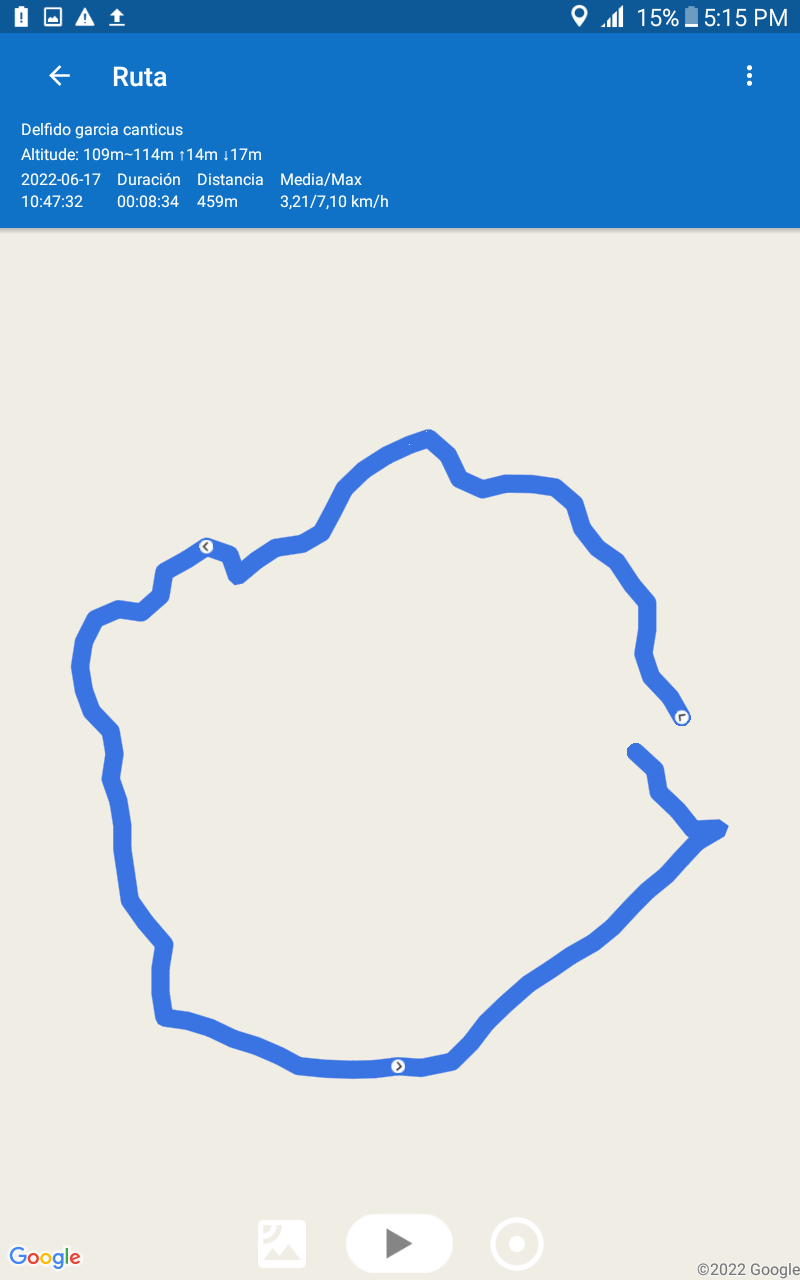
Task: Switch the map layer type
Action: click(x=282, y=1244)
